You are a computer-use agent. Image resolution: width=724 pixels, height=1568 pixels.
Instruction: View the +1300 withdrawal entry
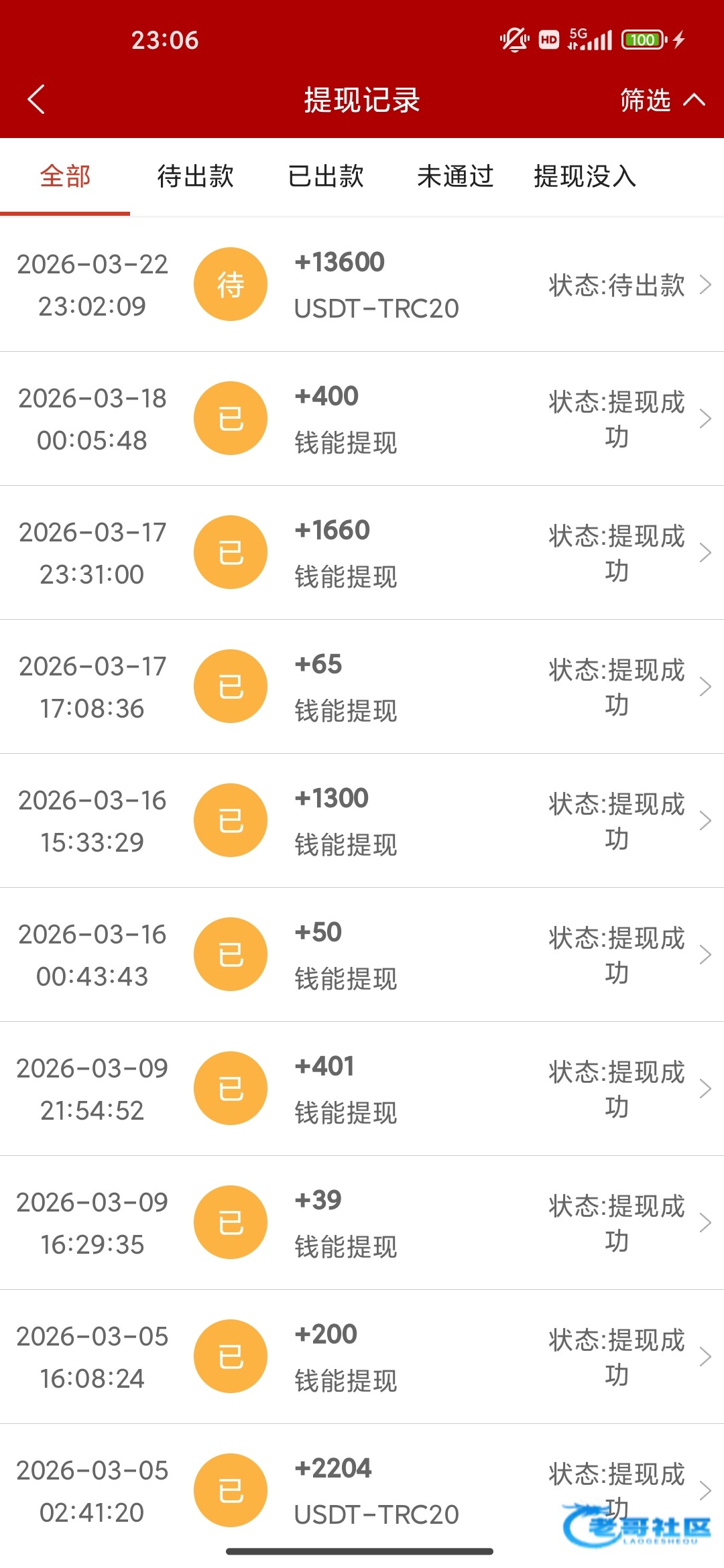point(362,821)
